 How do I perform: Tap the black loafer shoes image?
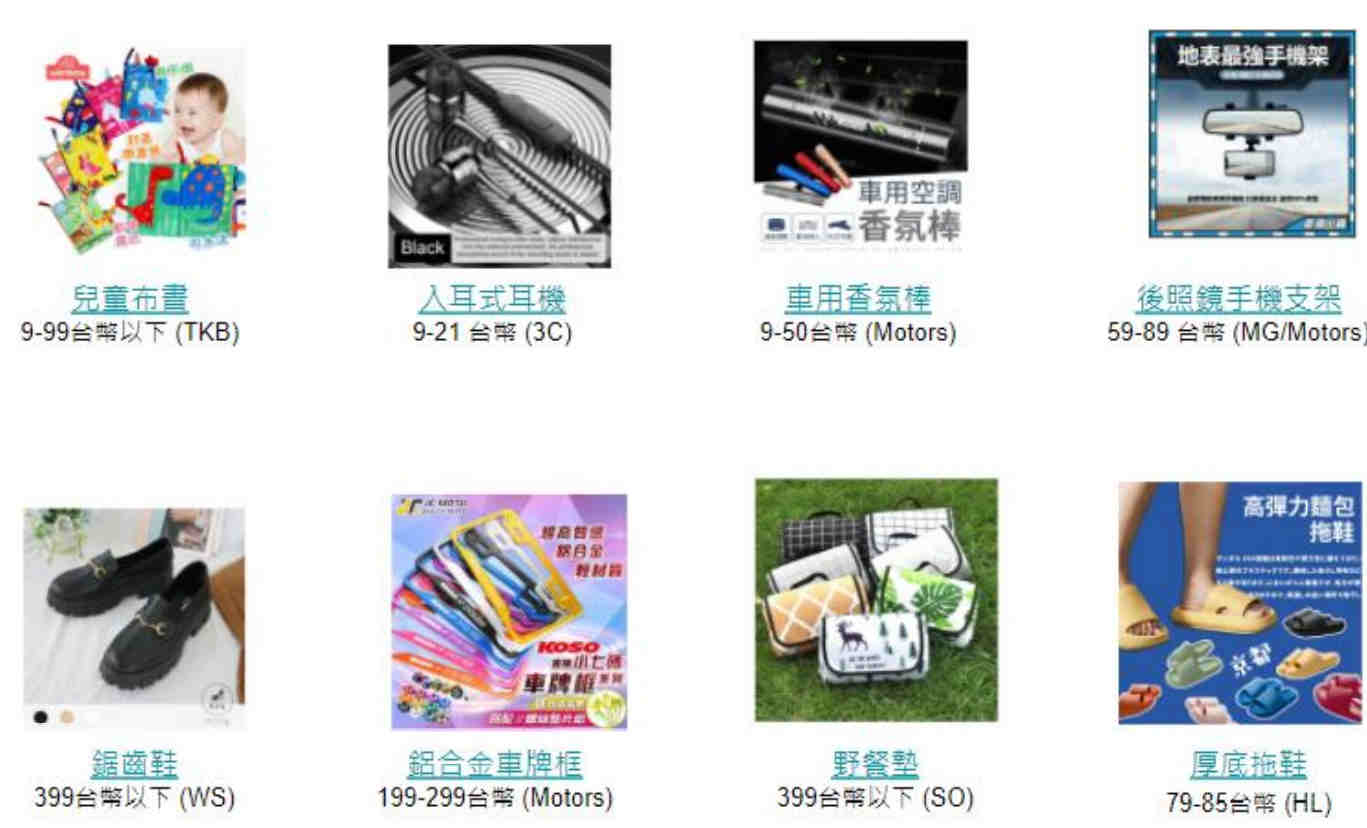point(134,616)
